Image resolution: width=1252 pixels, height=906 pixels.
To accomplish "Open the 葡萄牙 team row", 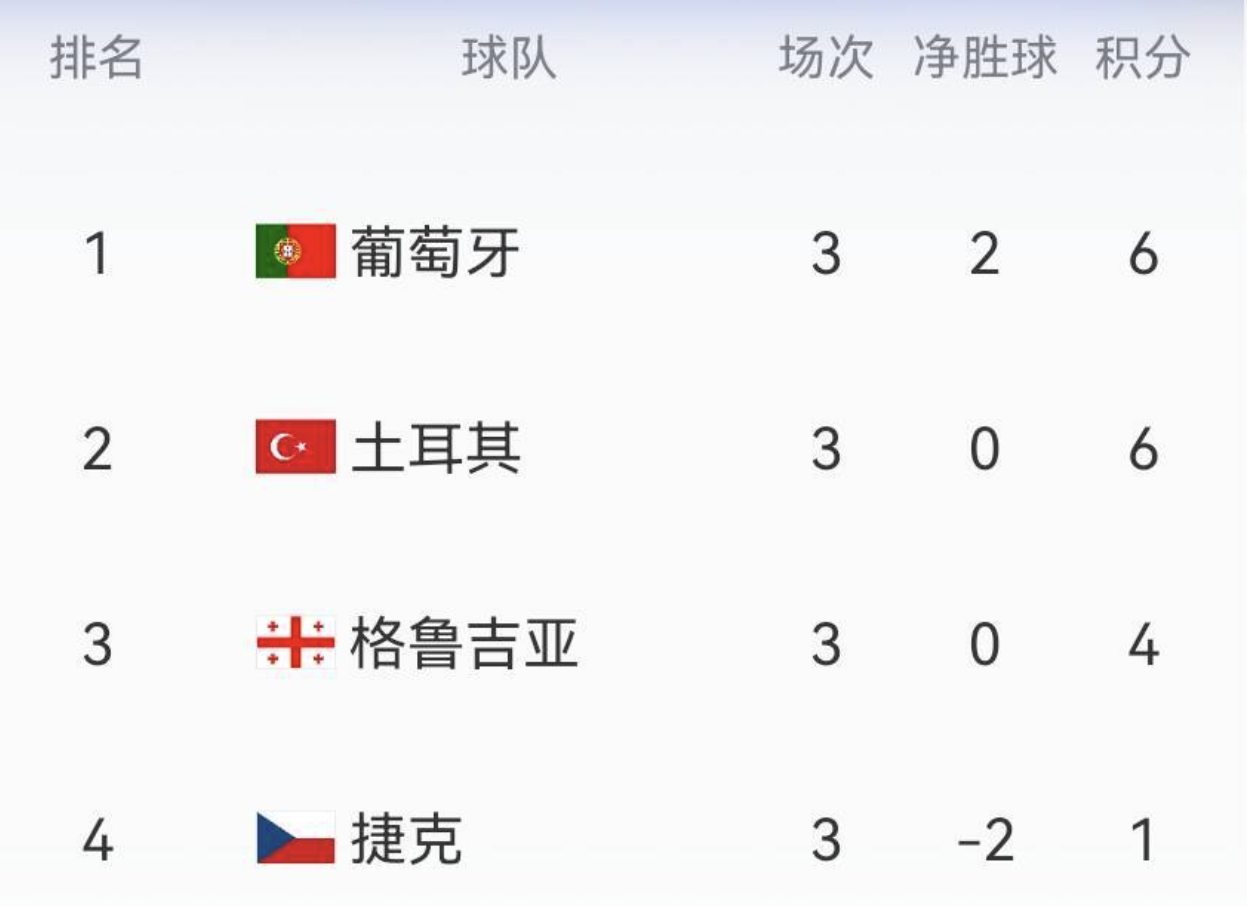I will pos(436,252).
